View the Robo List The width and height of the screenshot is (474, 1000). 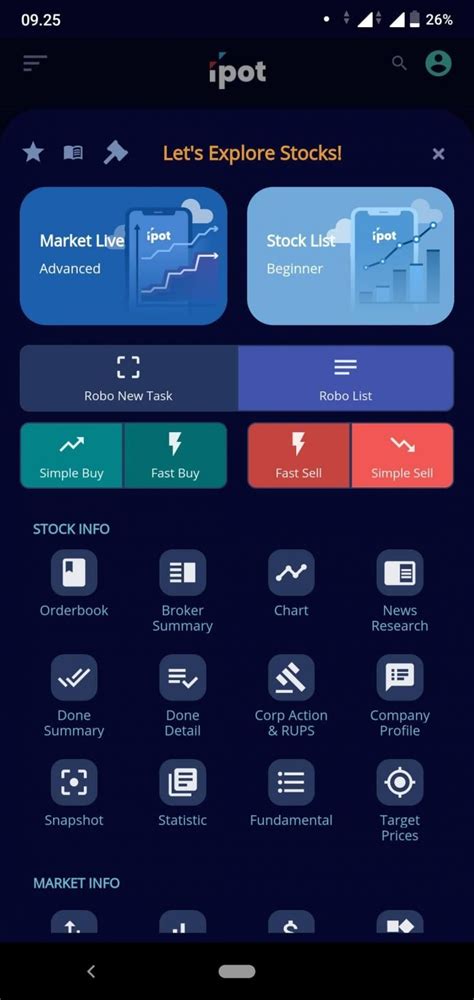[x=346, y=378]
